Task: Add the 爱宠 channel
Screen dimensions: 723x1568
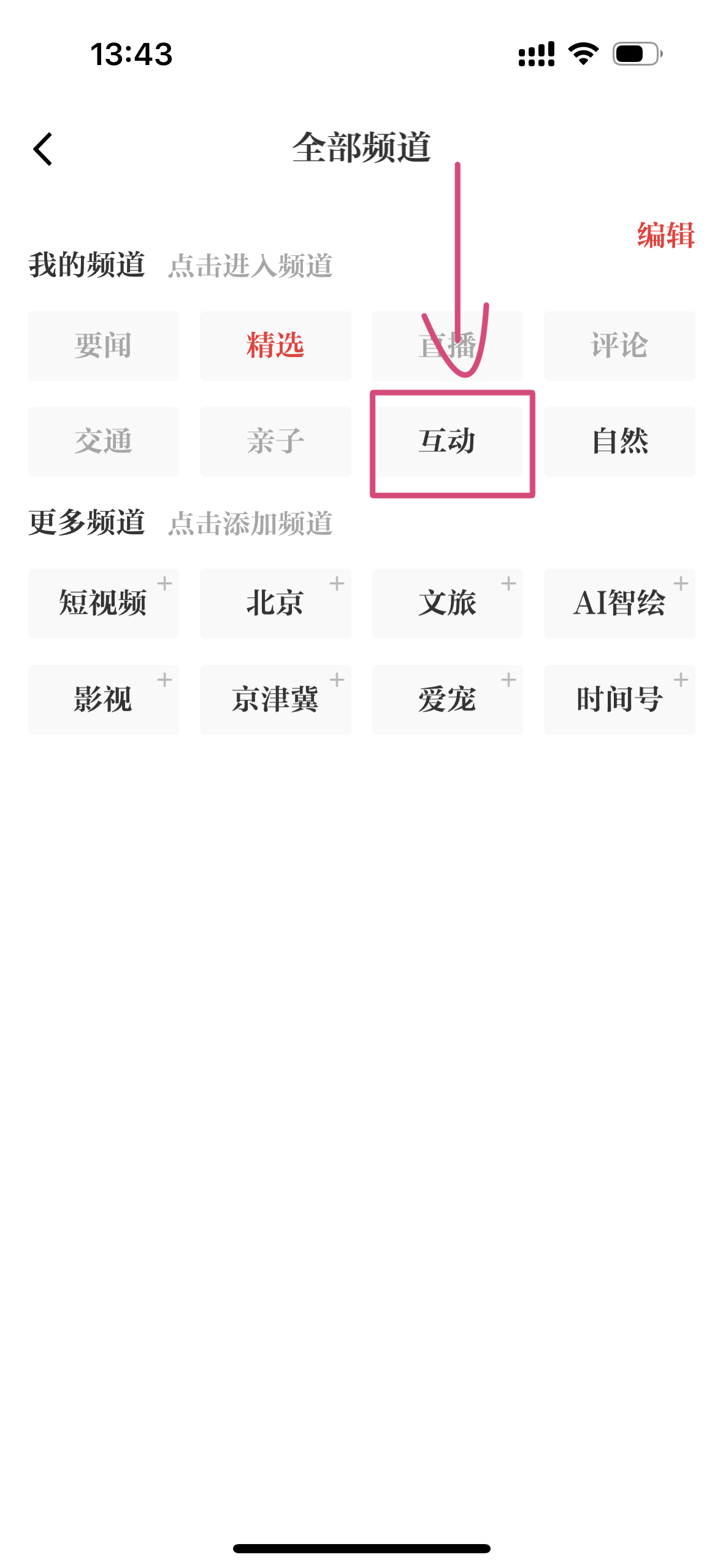Action: pyautogui.click(x=447, y=700)
